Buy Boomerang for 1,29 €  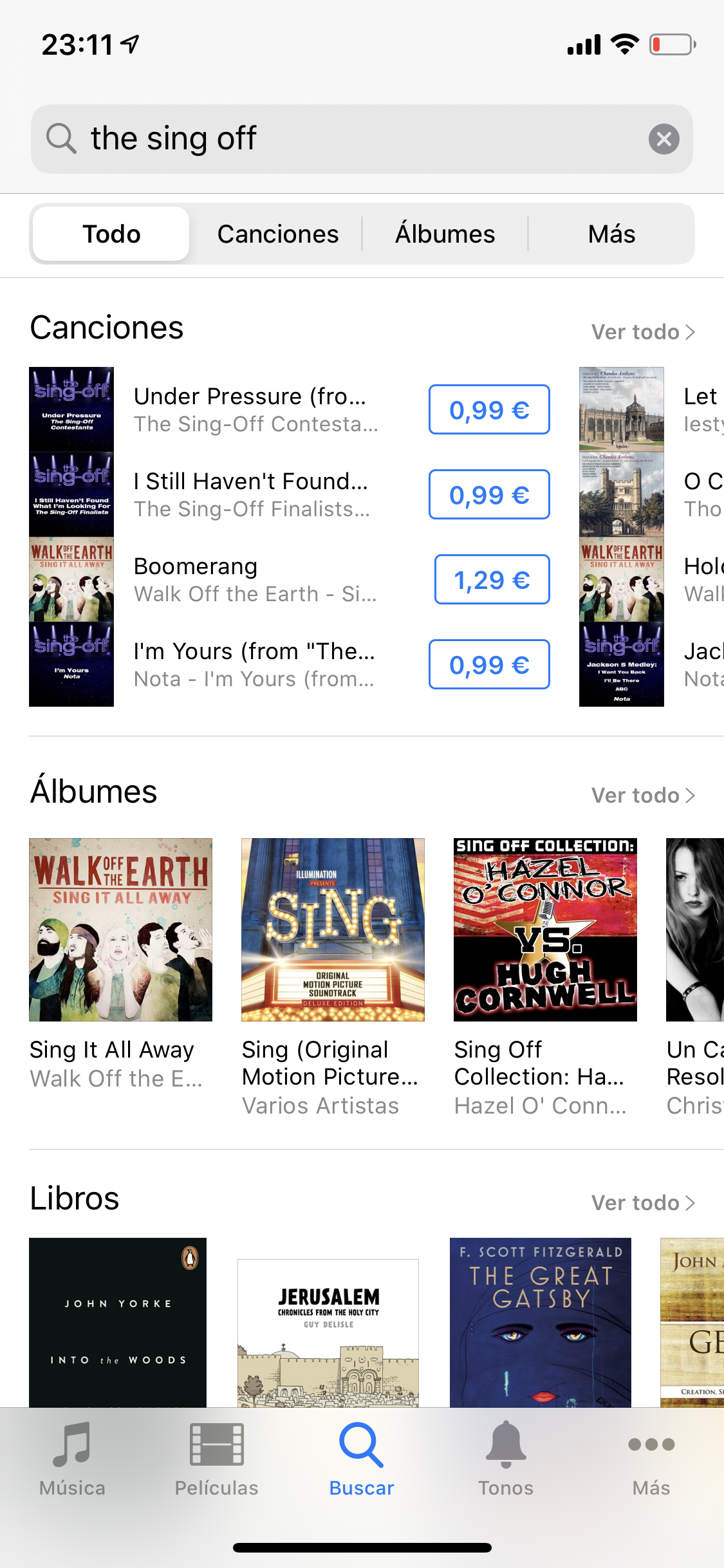tap(492, 579)
